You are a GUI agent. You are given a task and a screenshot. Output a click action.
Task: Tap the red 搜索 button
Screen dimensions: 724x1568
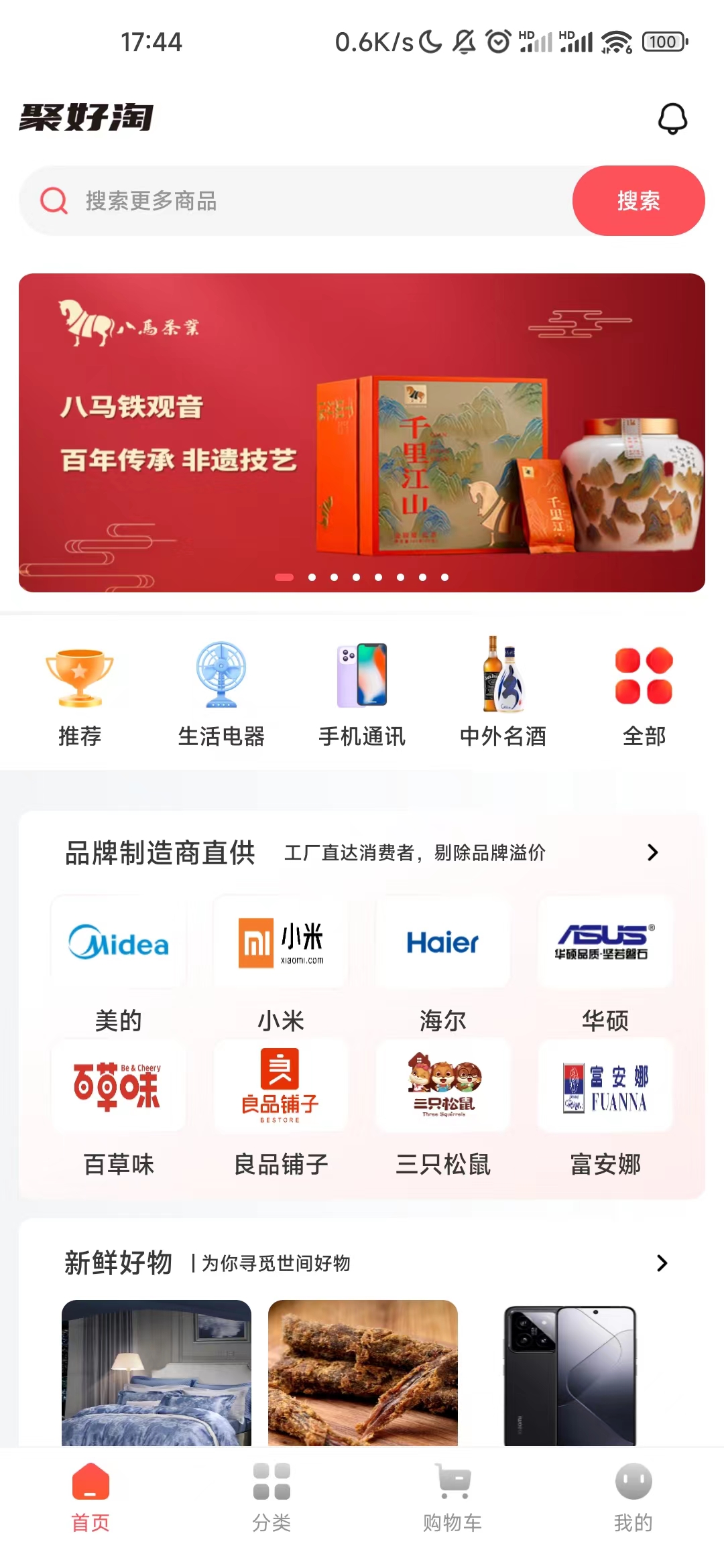pos(638,200)
